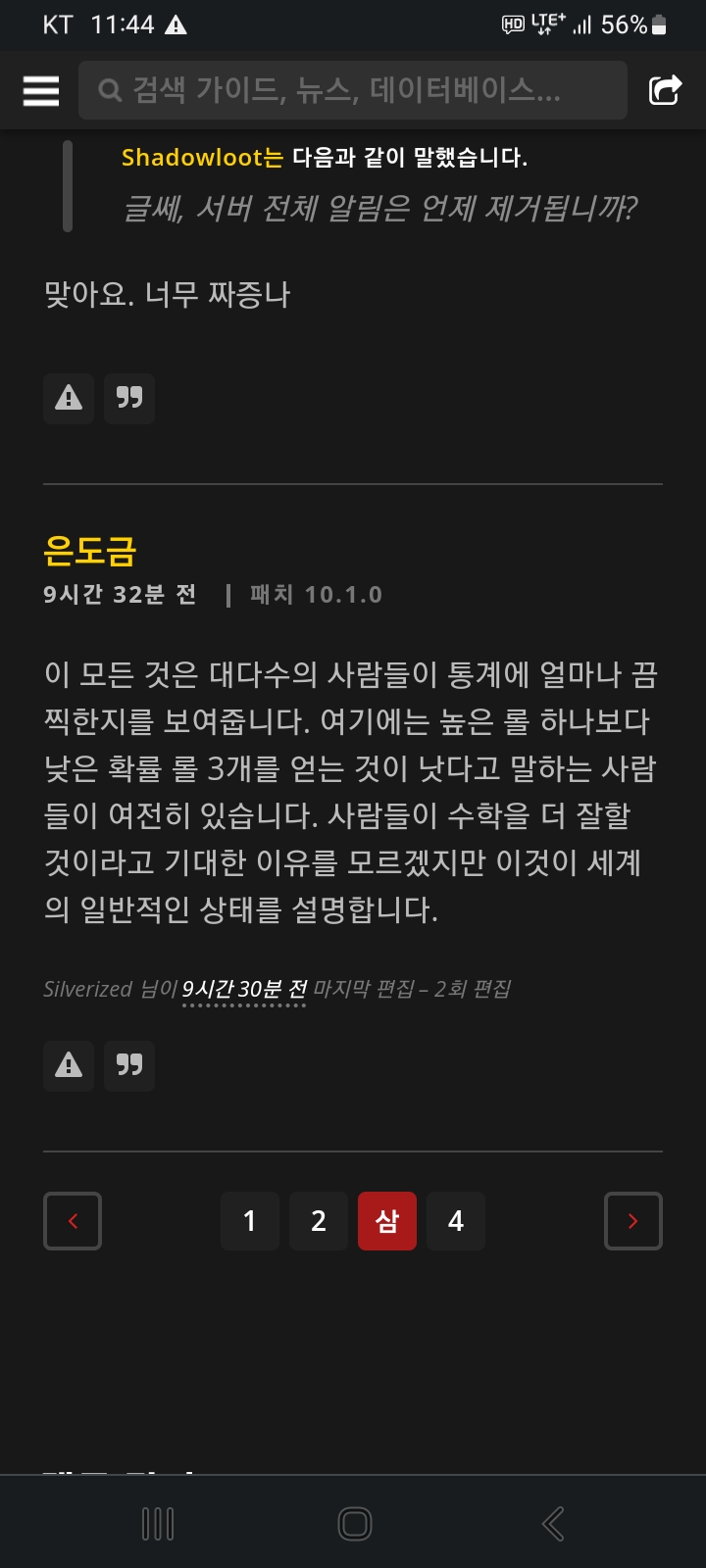The height and width of the screenshot is (1568, 706).
Task: Quote the post replying to Shadowloot
Action: click(x=129, y=398)
